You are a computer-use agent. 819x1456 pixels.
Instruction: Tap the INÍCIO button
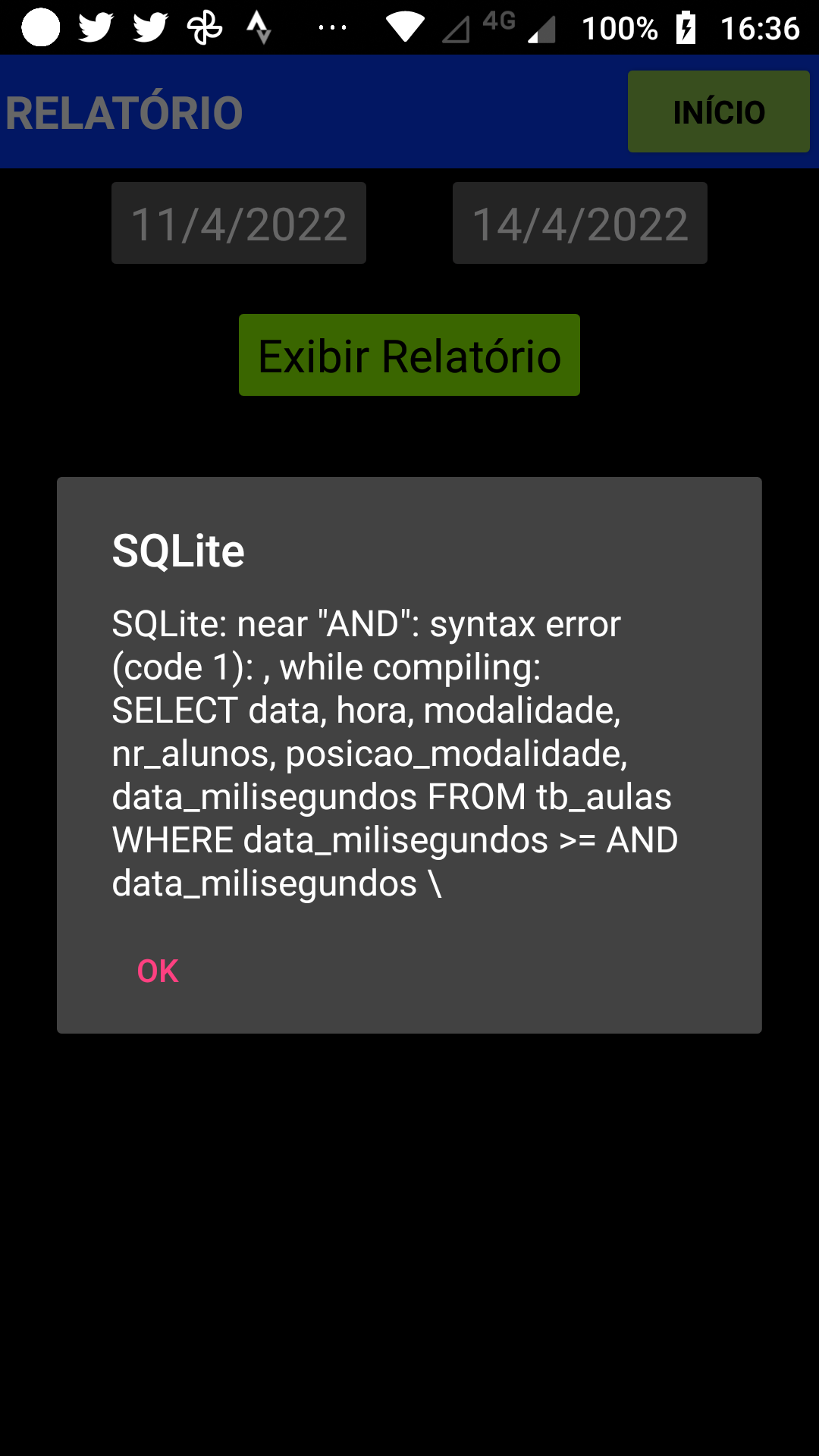[x=718, y=112]
